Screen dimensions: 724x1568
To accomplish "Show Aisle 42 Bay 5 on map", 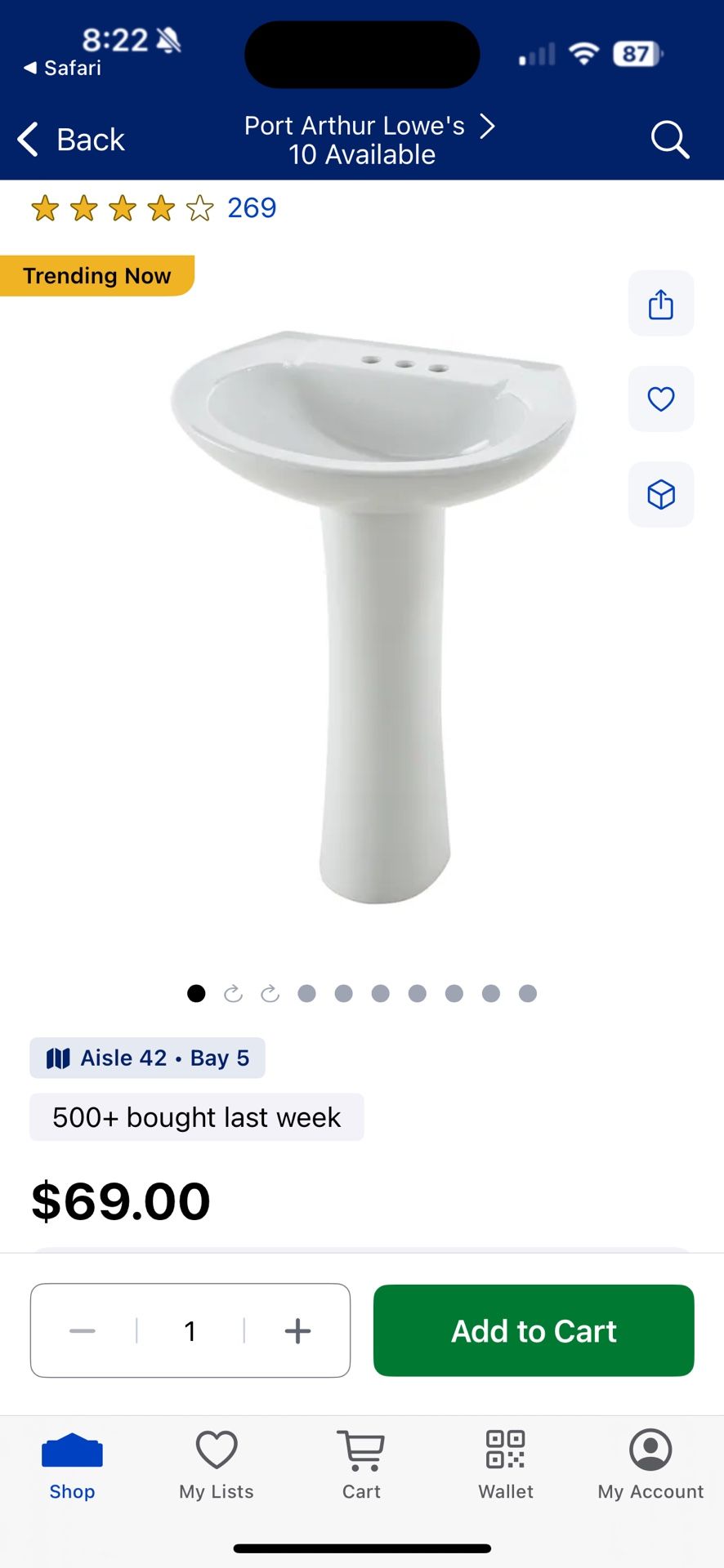I will (x=148, y=1058).
